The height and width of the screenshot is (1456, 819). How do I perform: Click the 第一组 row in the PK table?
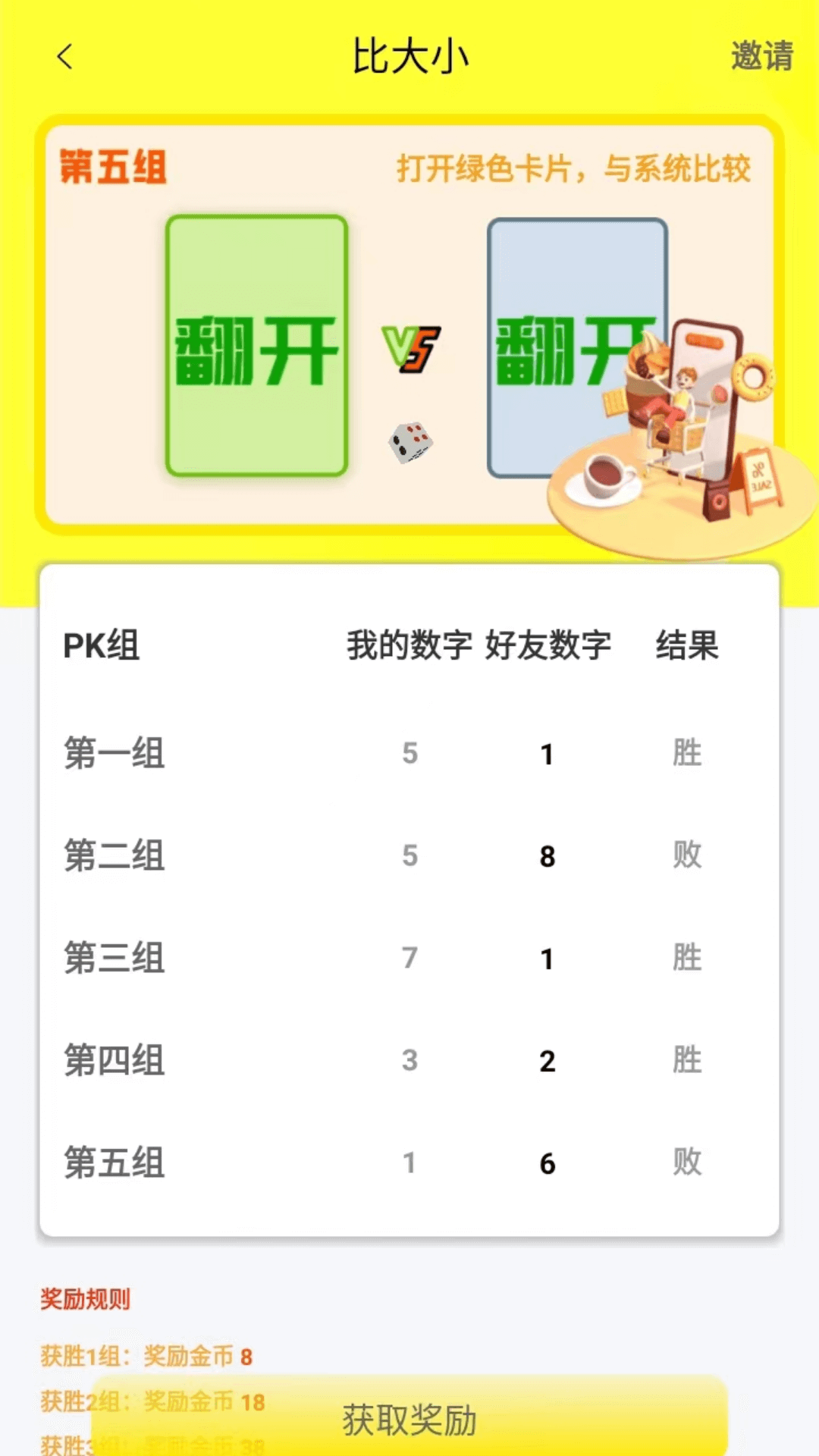pyautogui.click(x=115, y=753)
